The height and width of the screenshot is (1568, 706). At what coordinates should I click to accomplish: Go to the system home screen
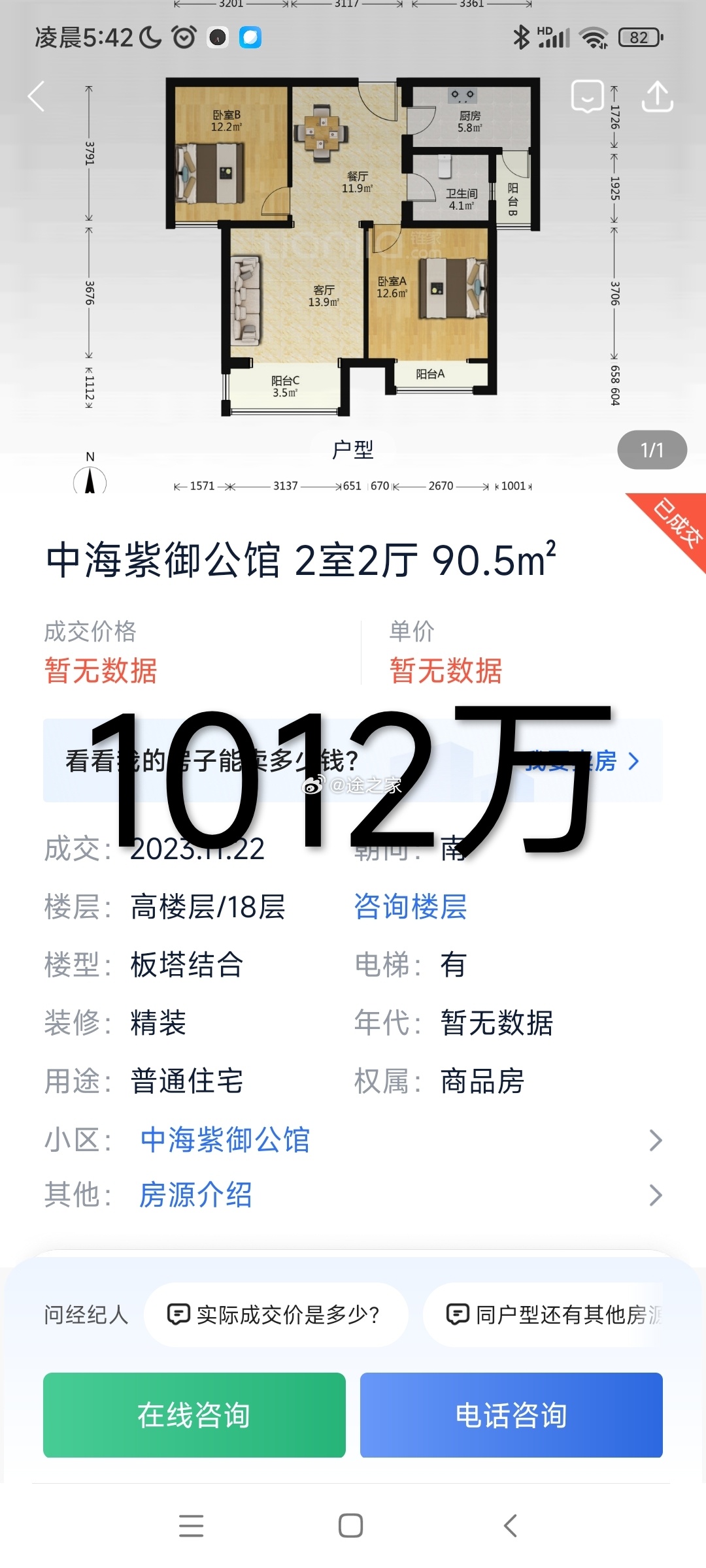click(x=351, y=1526)
